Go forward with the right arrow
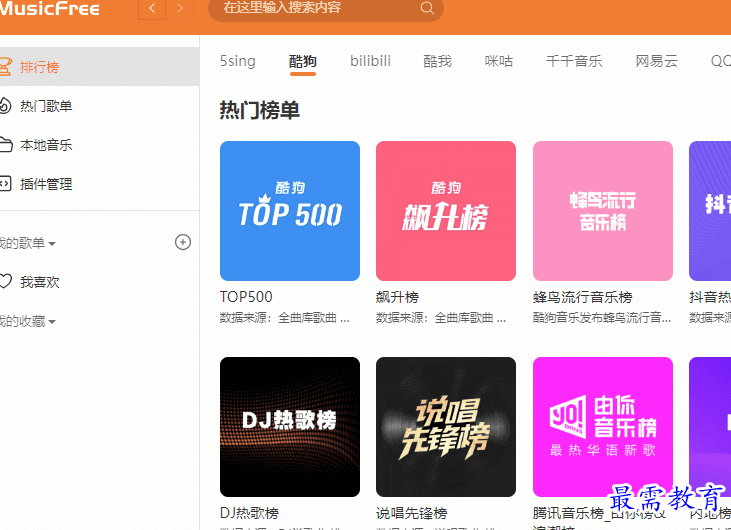This screenshot has width=731, height=530. (x=180, y=8)
